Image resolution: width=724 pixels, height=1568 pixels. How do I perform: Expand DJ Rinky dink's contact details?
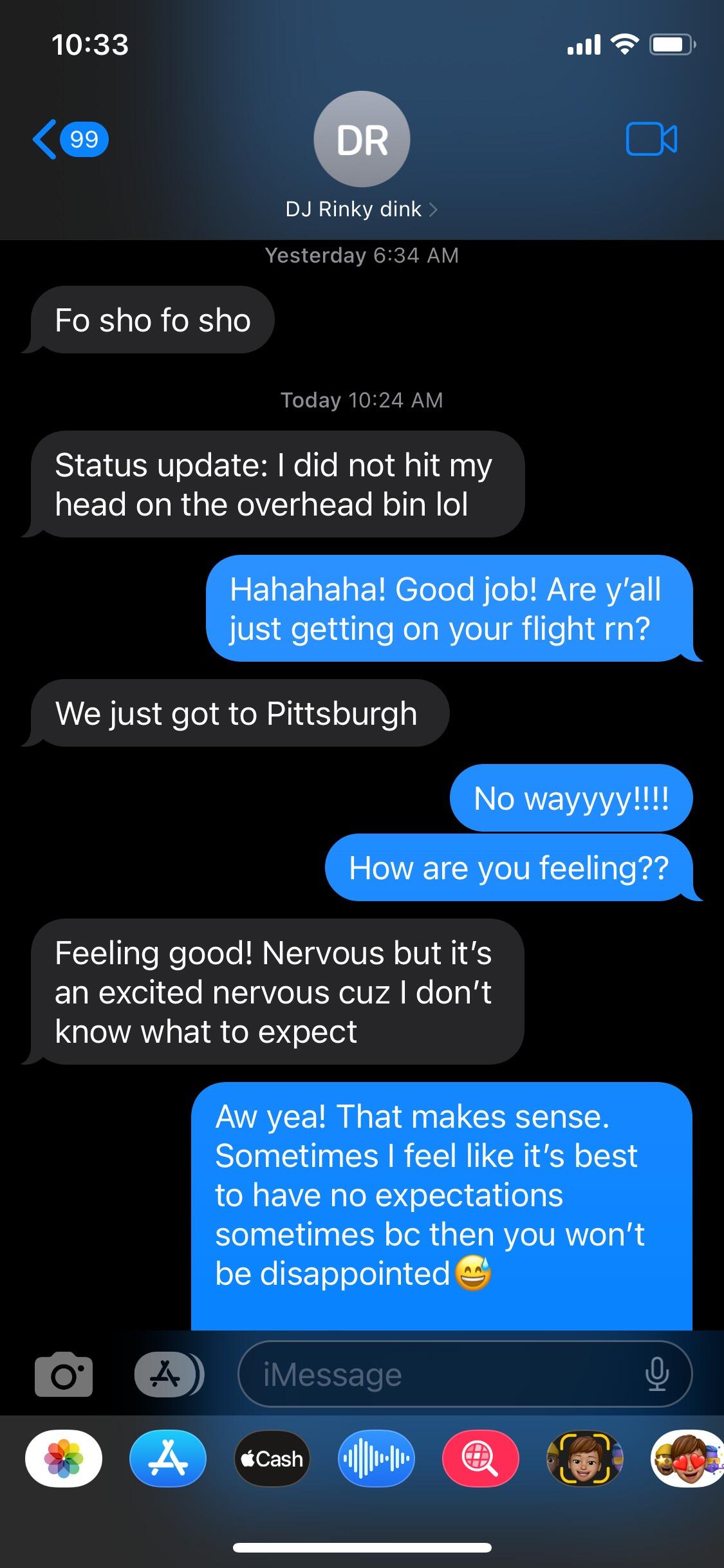[362, 209]
